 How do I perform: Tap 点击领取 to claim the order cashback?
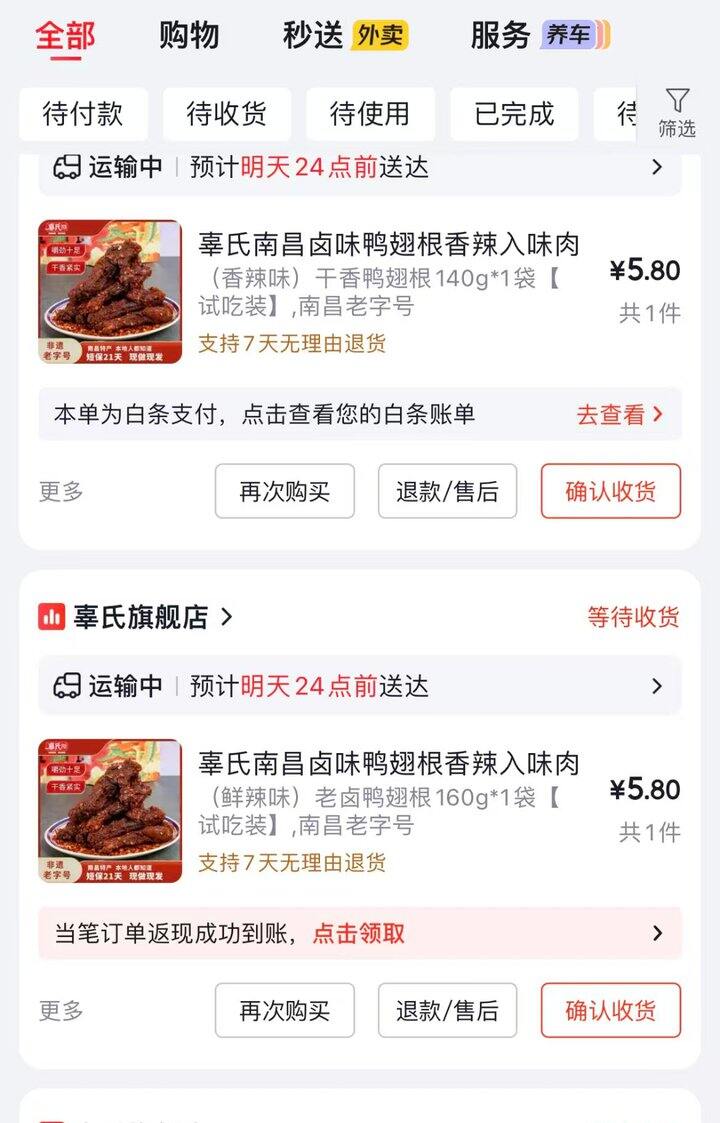[359, 933]
